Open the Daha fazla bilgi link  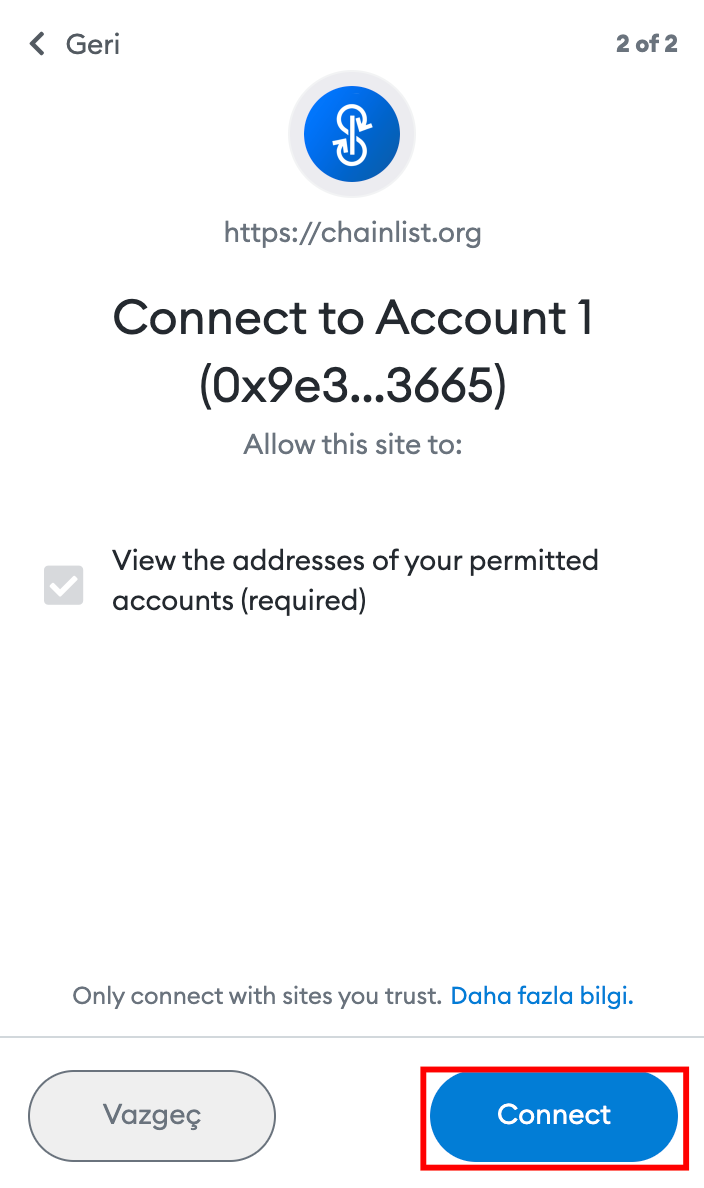click(542, 996)
